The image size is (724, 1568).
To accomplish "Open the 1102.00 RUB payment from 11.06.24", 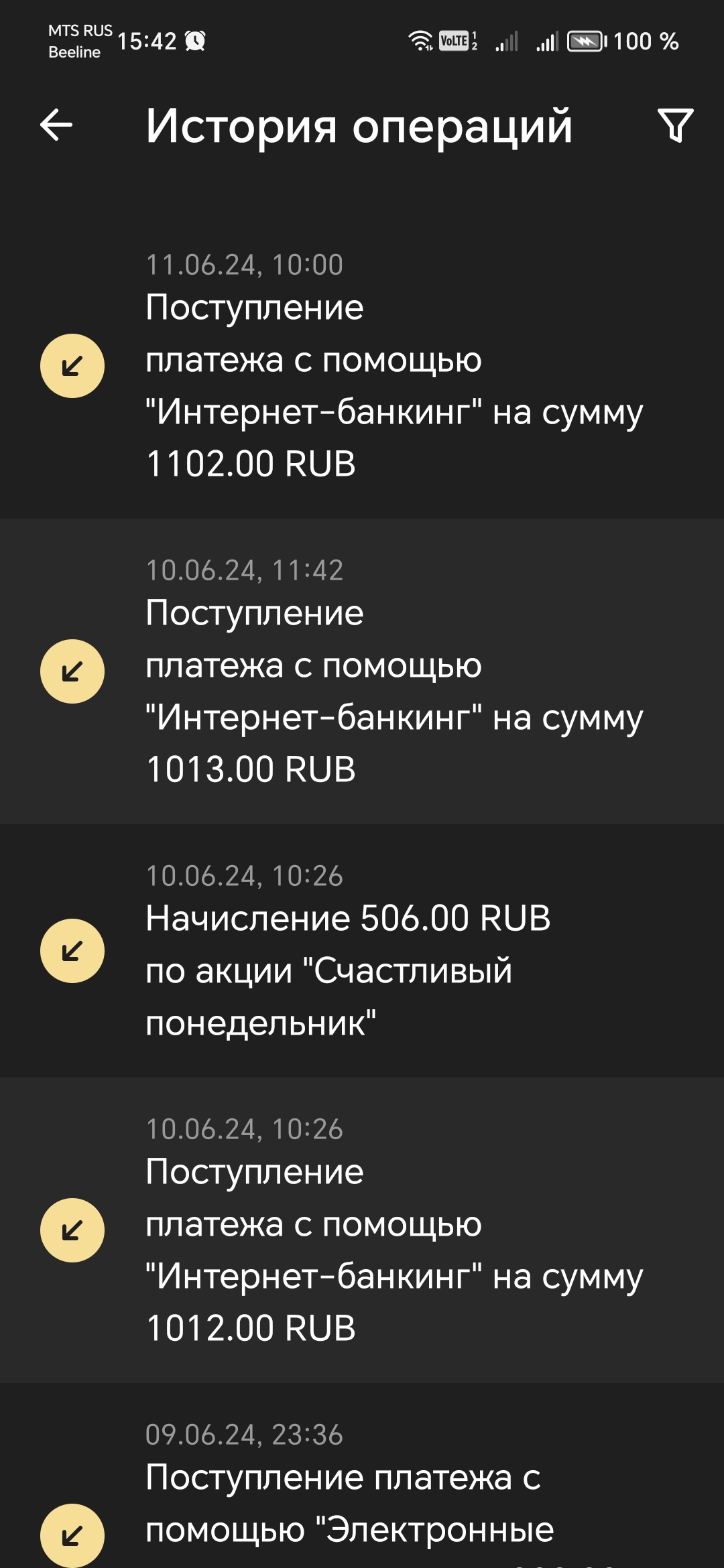I will click(x=362, y=366).
